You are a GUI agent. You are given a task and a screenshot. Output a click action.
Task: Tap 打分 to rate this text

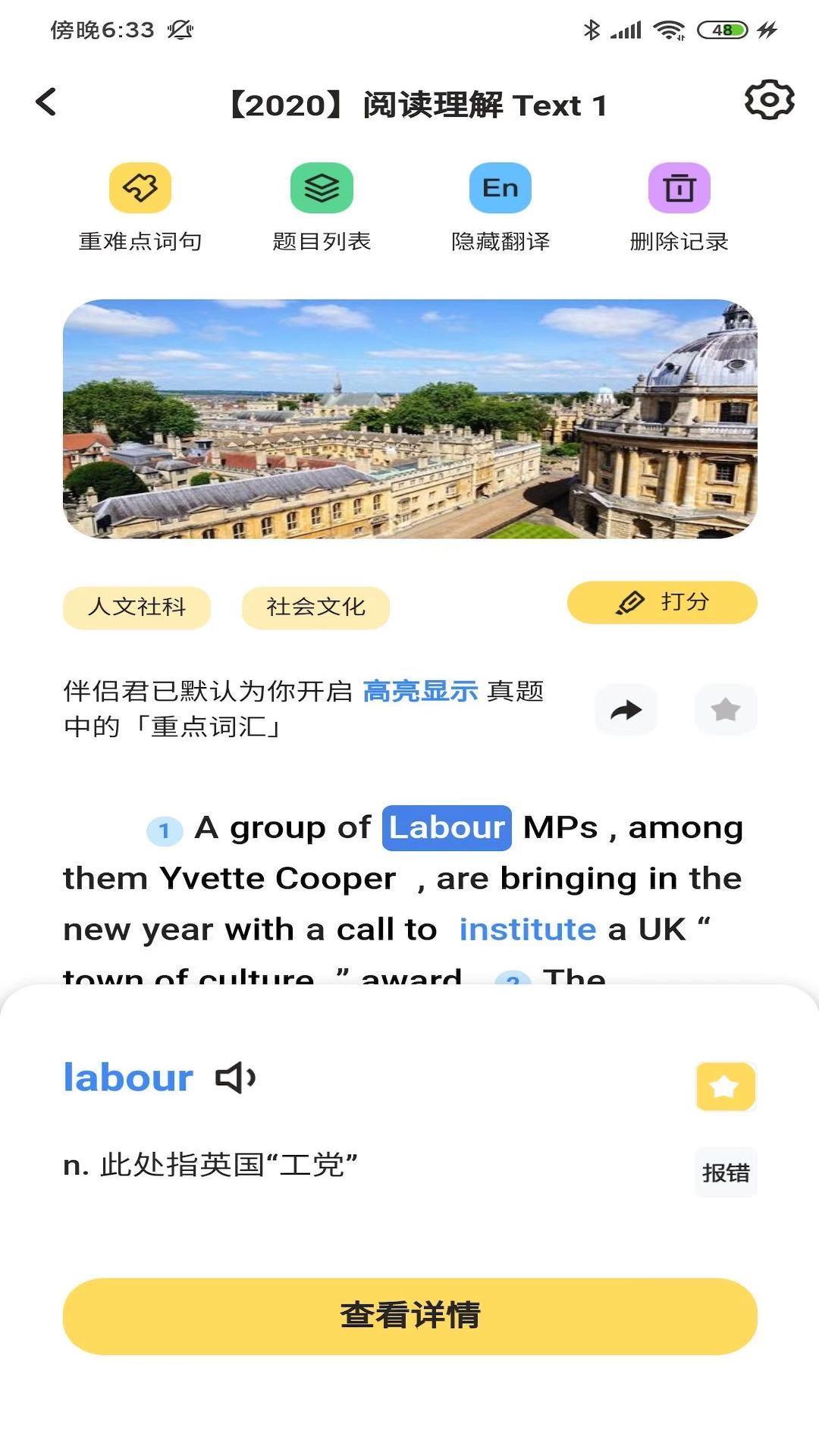[661, 601]
